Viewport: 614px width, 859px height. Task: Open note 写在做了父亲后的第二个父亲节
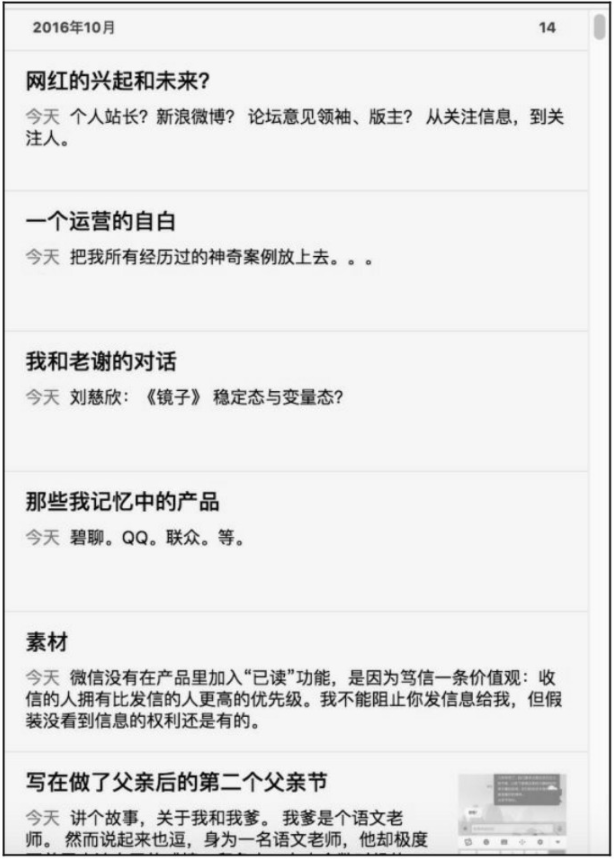coord(176,782)
